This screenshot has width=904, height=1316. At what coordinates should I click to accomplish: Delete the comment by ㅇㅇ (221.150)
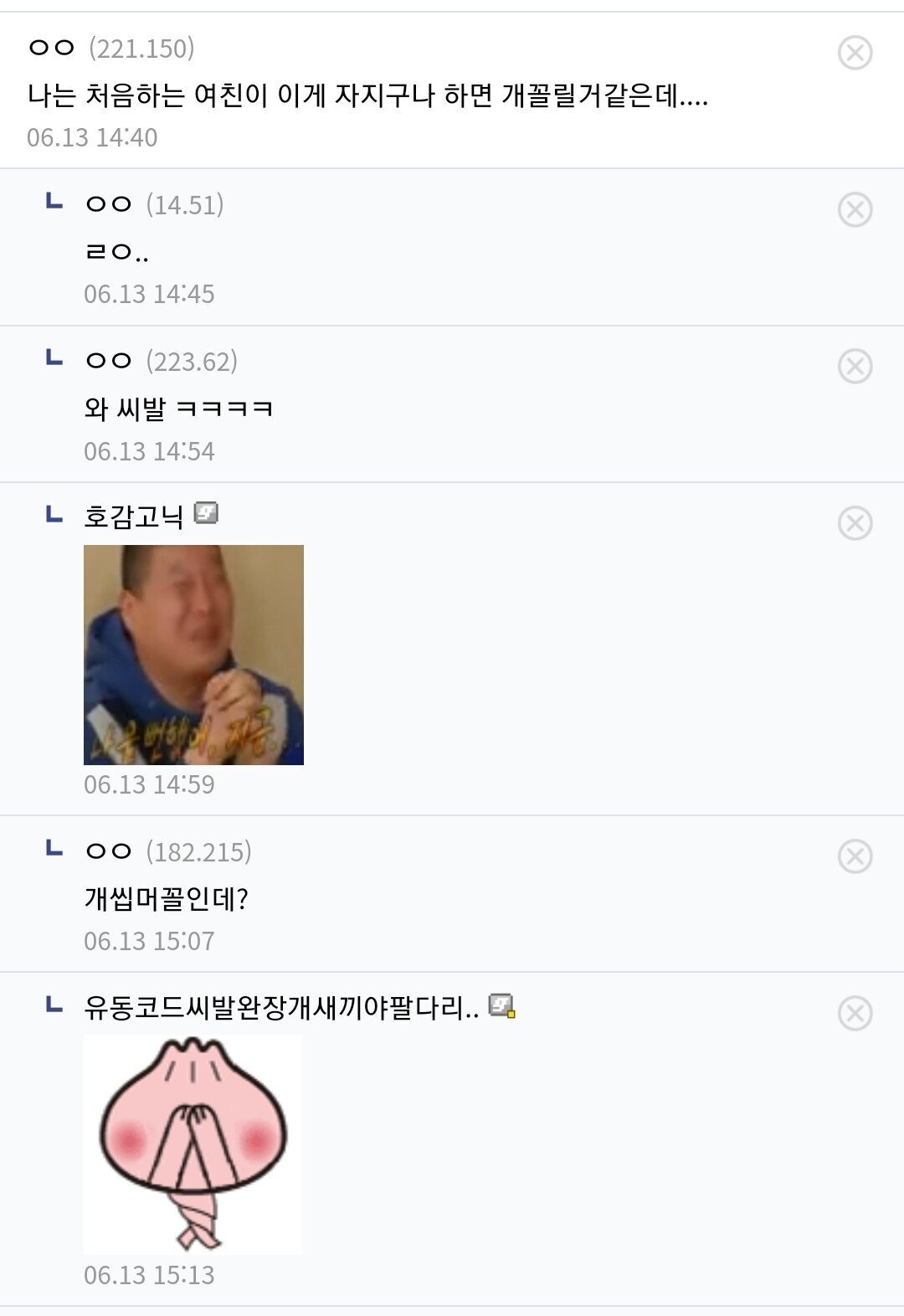[855, 54]
